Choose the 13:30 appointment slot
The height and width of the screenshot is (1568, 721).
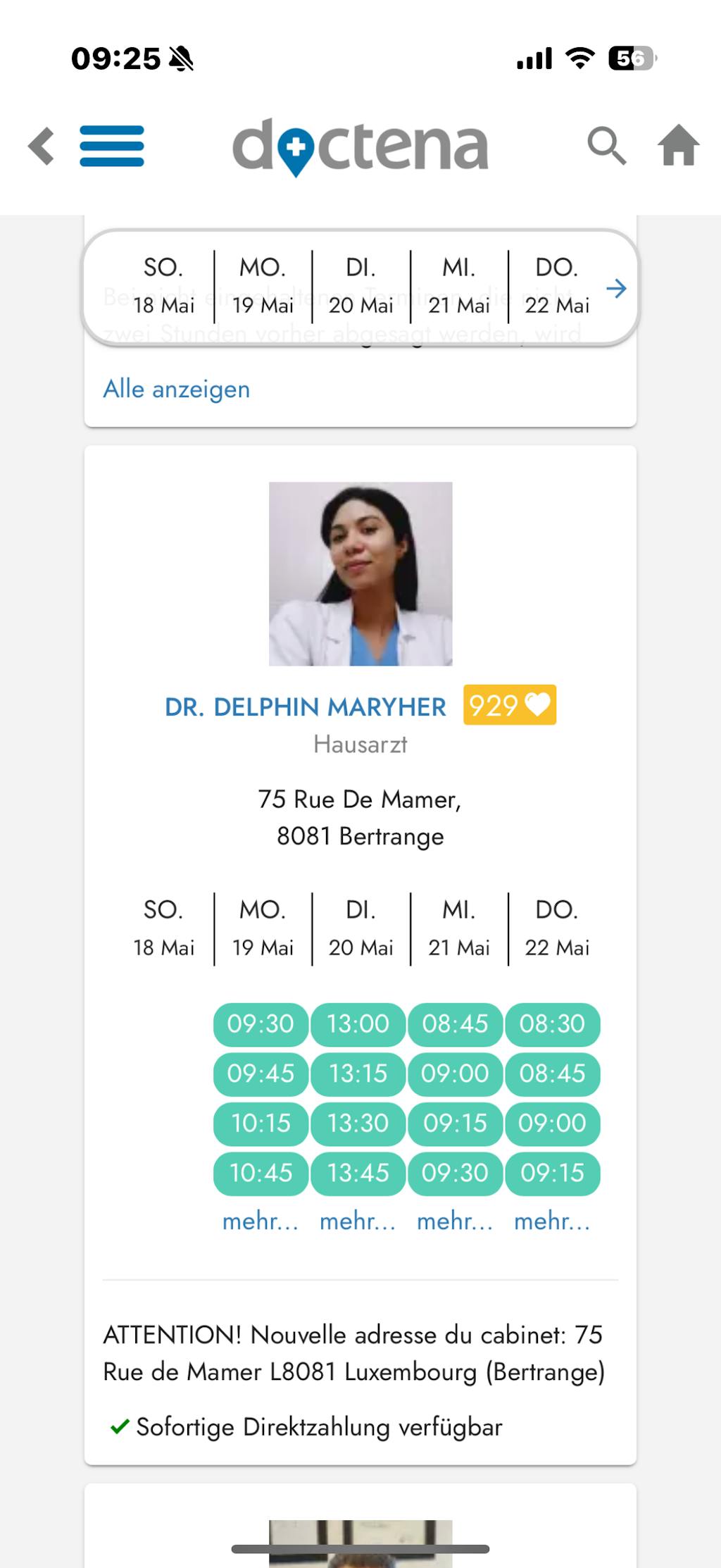358,1123
